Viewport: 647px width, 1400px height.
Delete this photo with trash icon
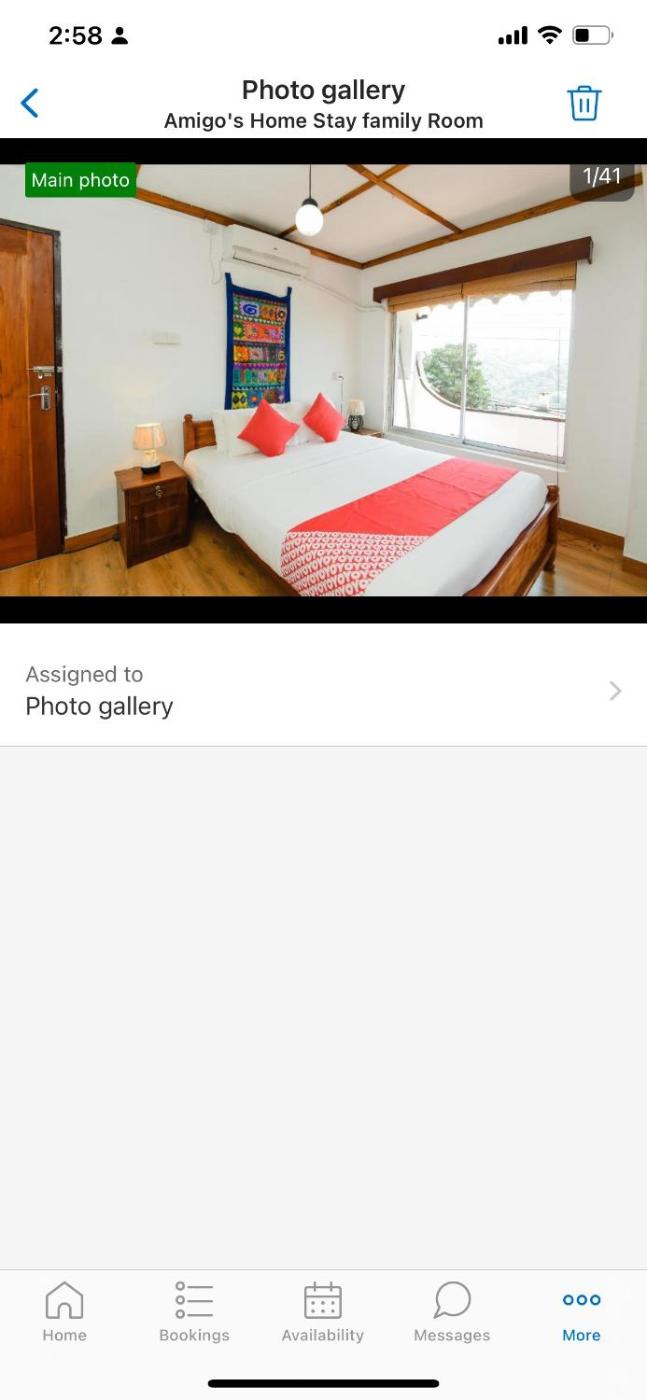(584, 103)
